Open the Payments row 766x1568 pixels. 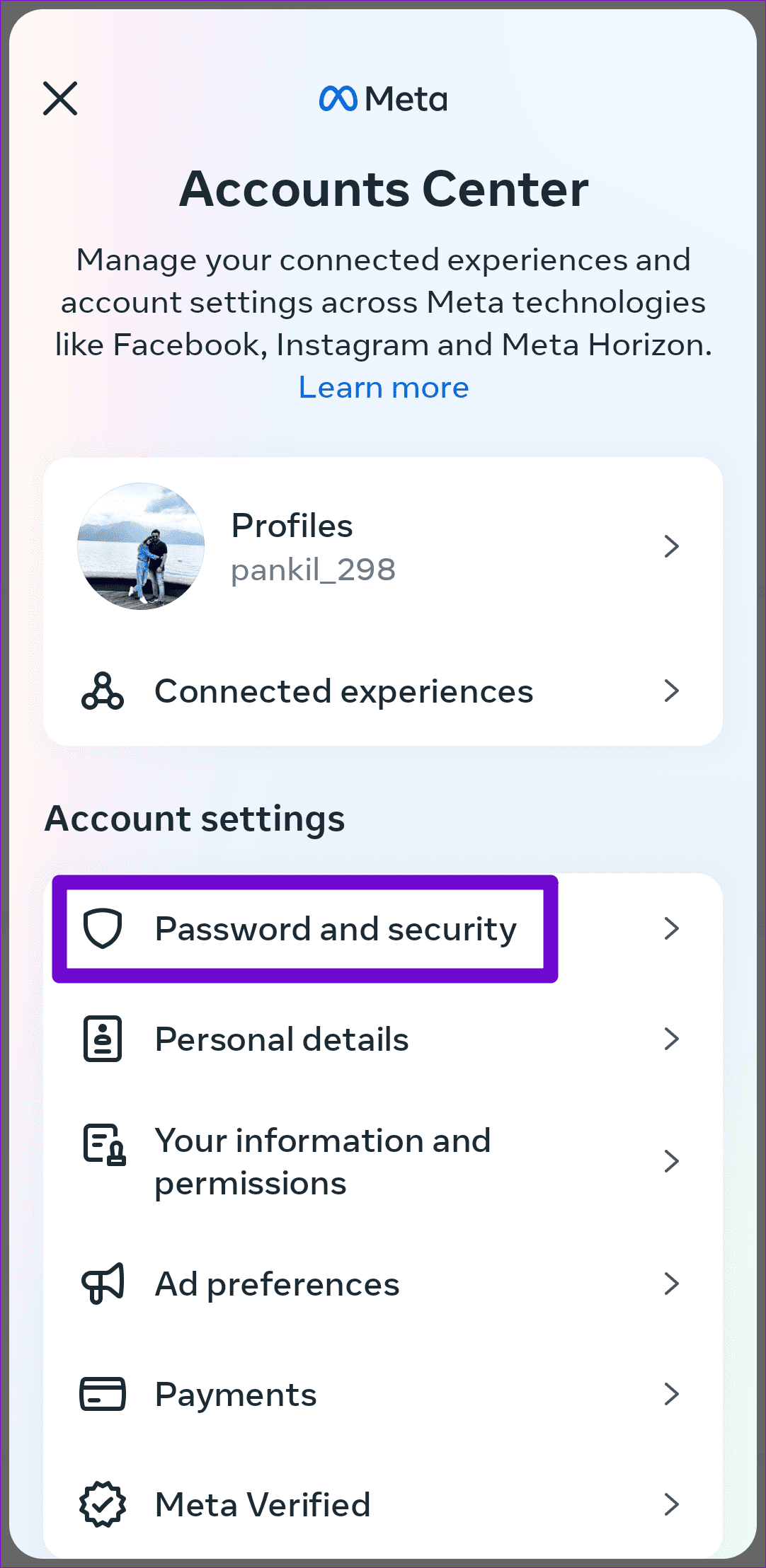click(382, 1395)
